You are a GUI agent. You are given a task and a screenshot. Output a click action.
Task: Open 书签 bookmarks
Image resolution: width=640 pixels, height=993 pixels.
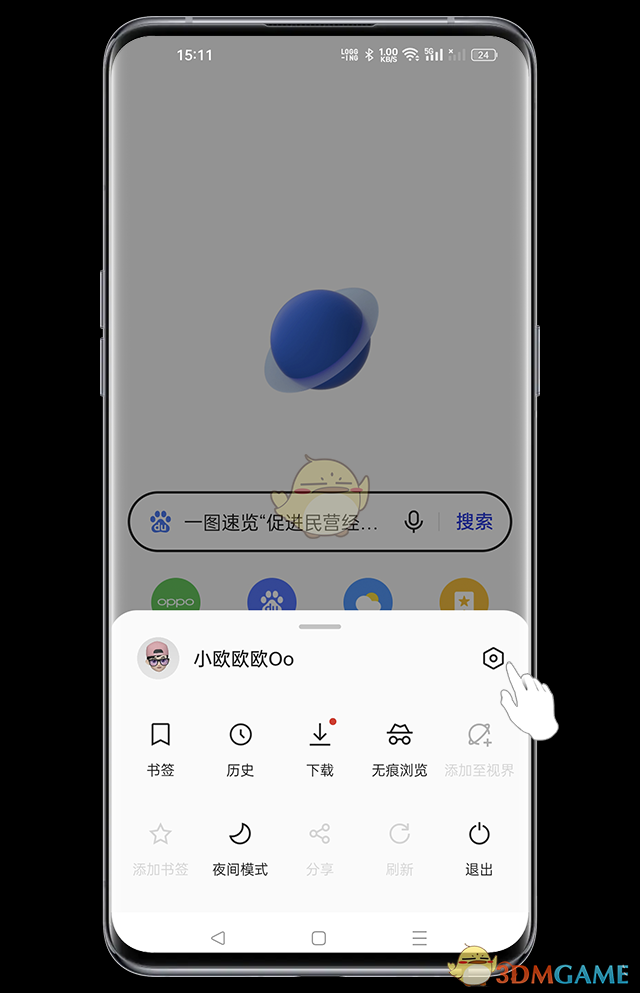point(160,748)
